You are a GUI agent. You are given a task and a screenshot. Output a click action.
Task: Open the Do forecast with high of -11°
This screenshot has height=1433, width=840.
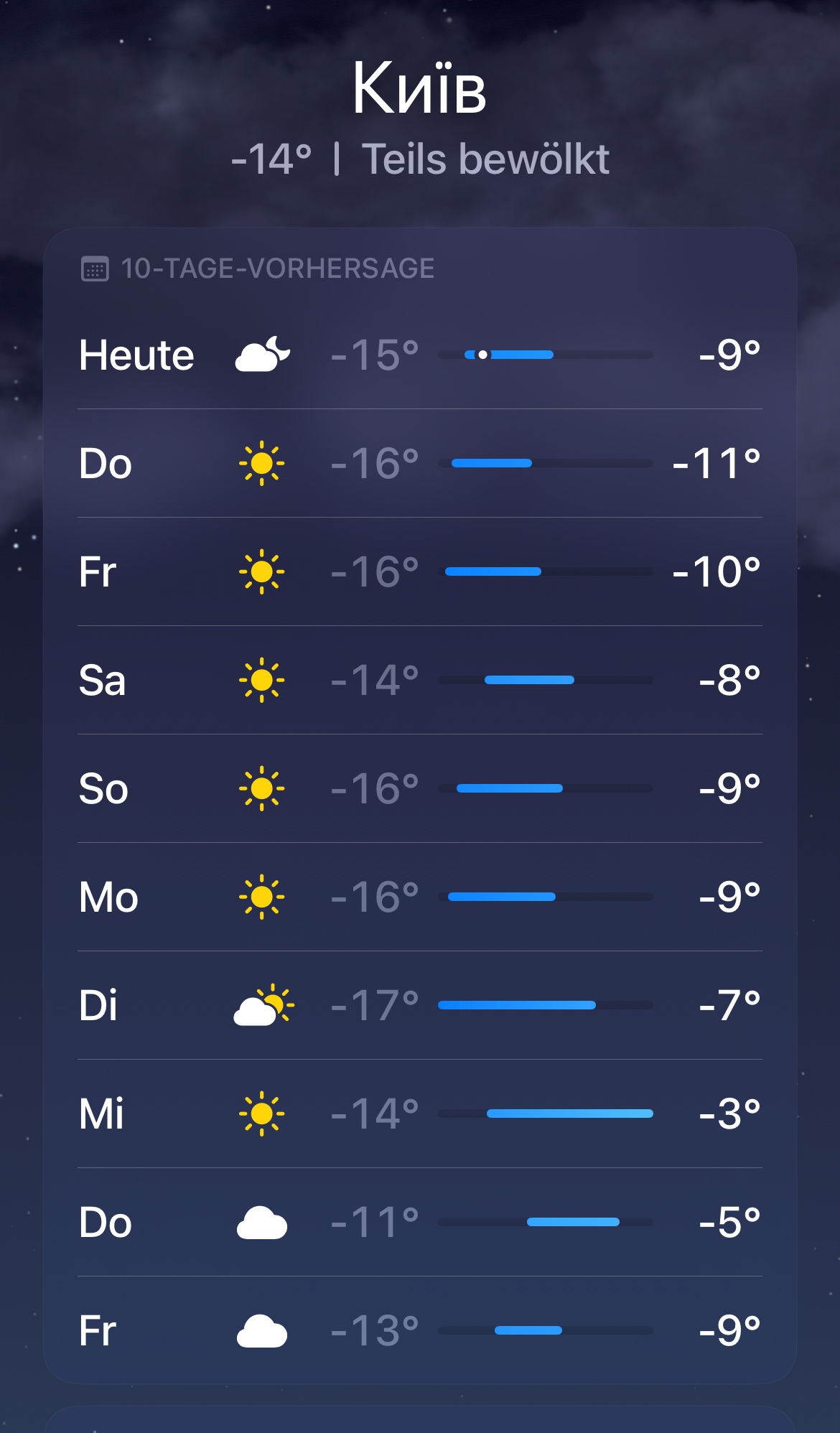click(420, 463)
